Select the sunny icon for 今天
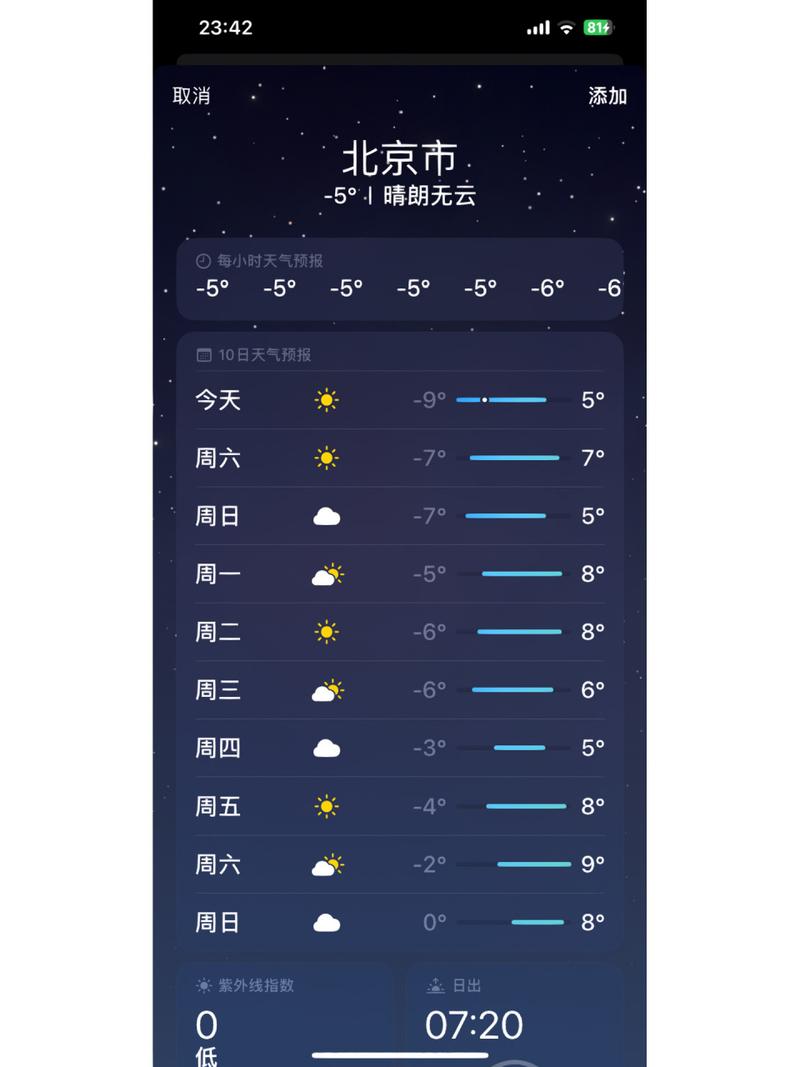800x1067 pixels. click(x=327, y=399)
